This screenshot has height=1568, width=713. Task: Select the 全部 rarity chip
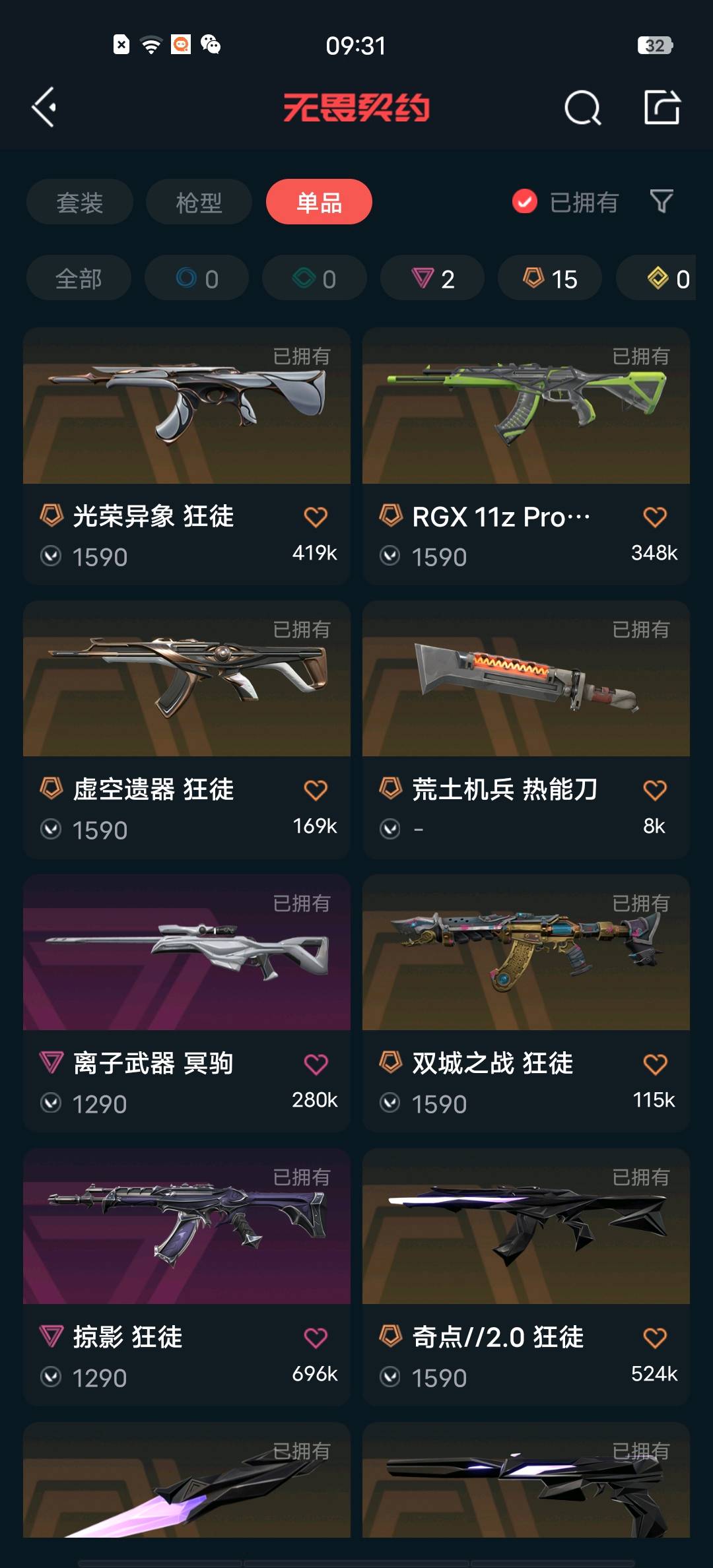tap(79, 278)
